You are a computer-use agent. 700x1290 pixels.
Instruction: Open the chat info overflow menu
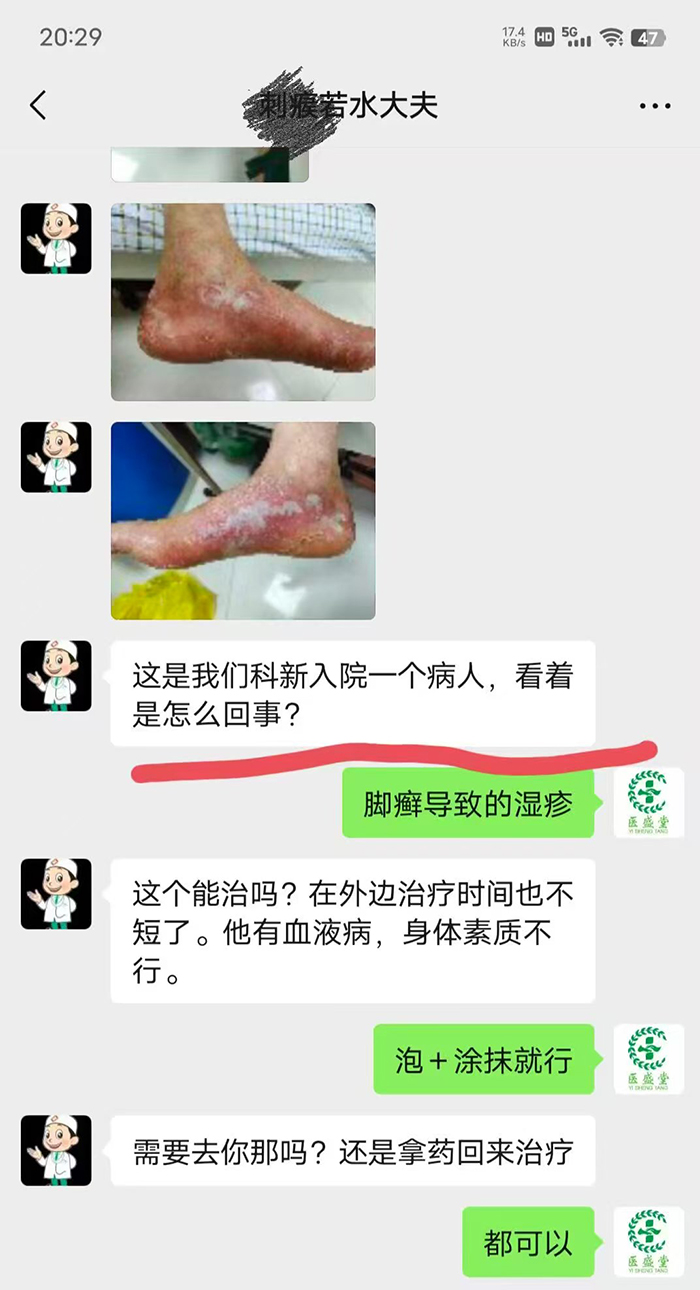[654, 106]
